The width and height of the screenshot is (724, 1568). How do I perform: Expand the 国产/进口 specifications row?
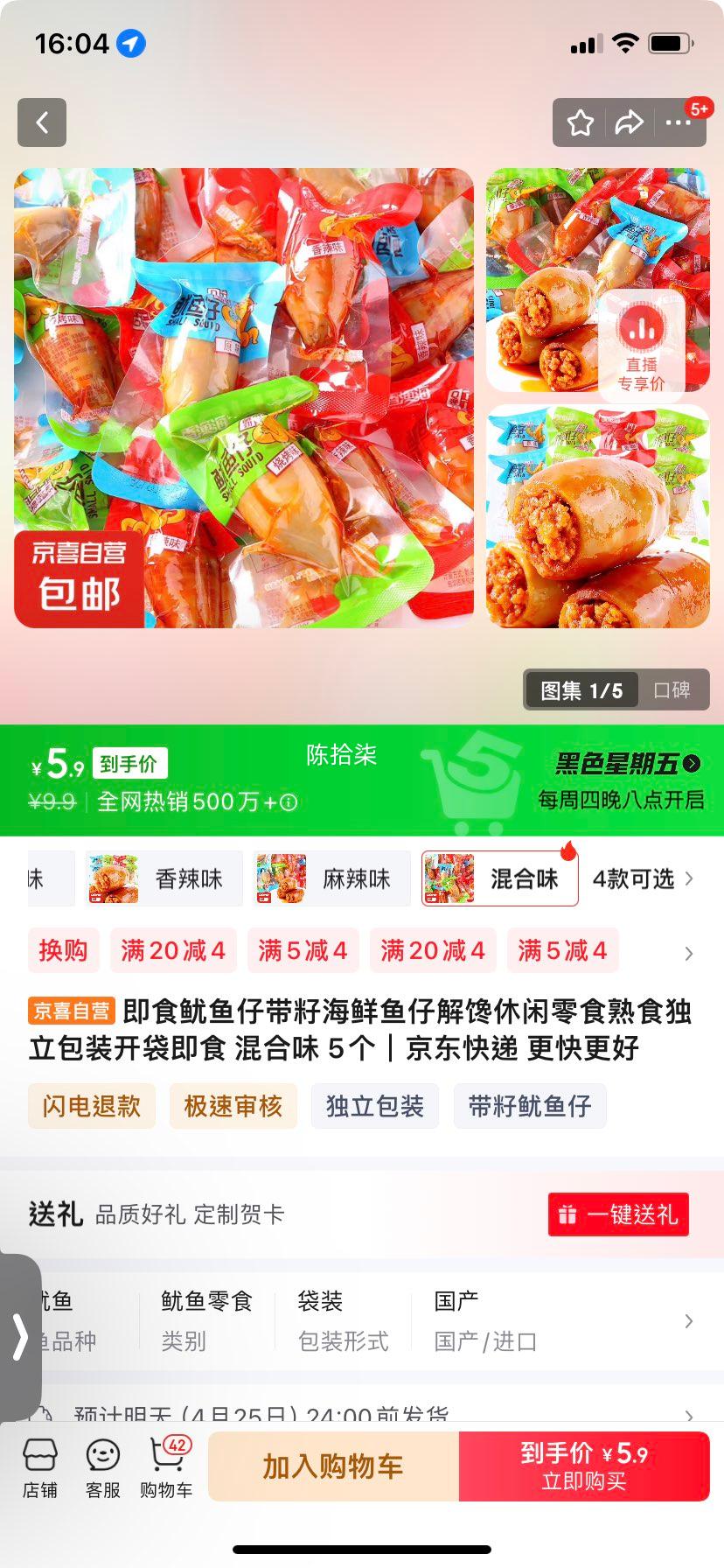click(x=688, y=1322)
